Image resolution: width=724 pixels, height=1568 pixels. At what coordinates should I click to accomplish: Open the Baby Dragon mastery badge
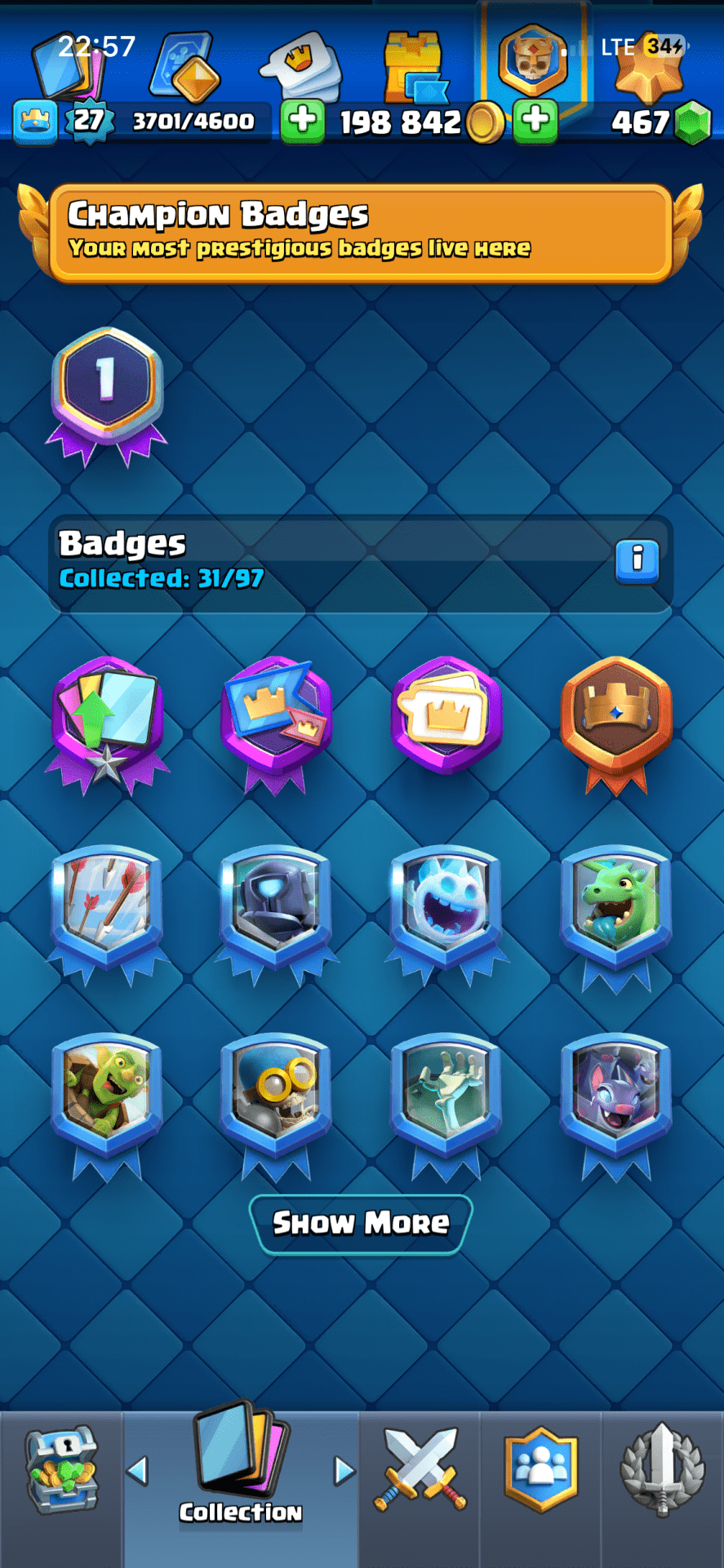(616, 911)
